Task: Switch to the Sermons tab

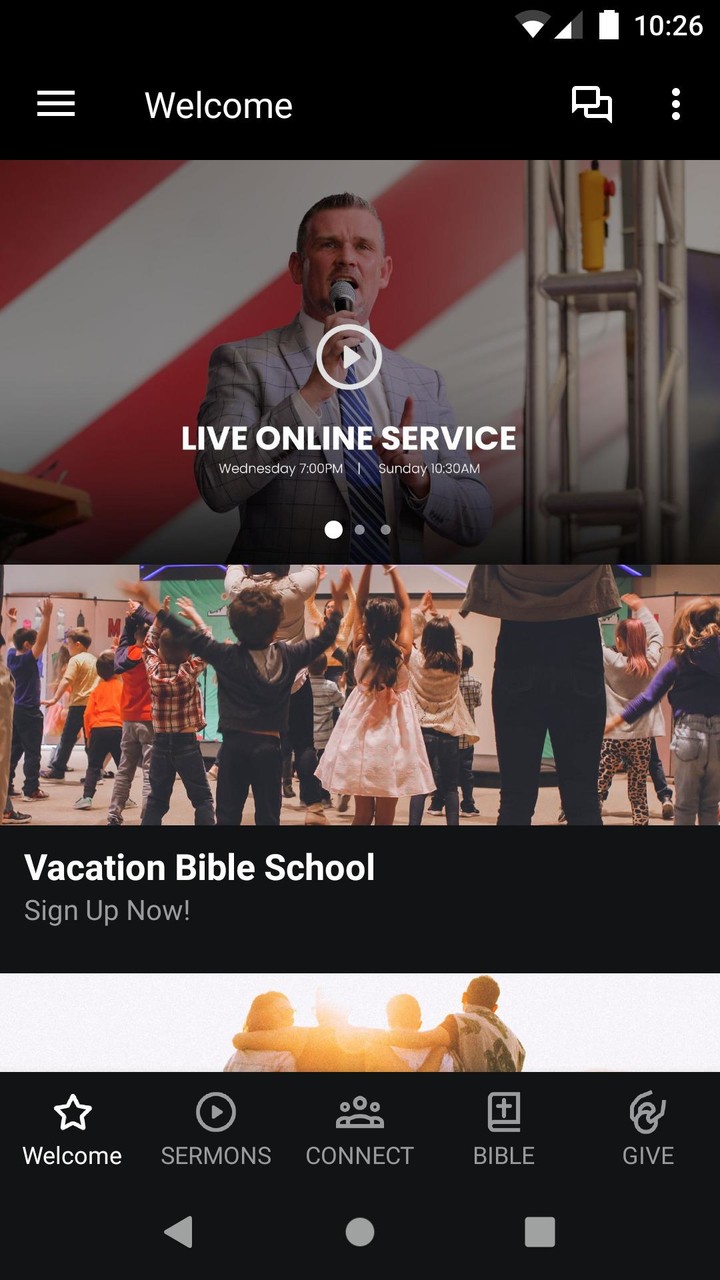Action: pyautogui.click(x=215, y=1130)
